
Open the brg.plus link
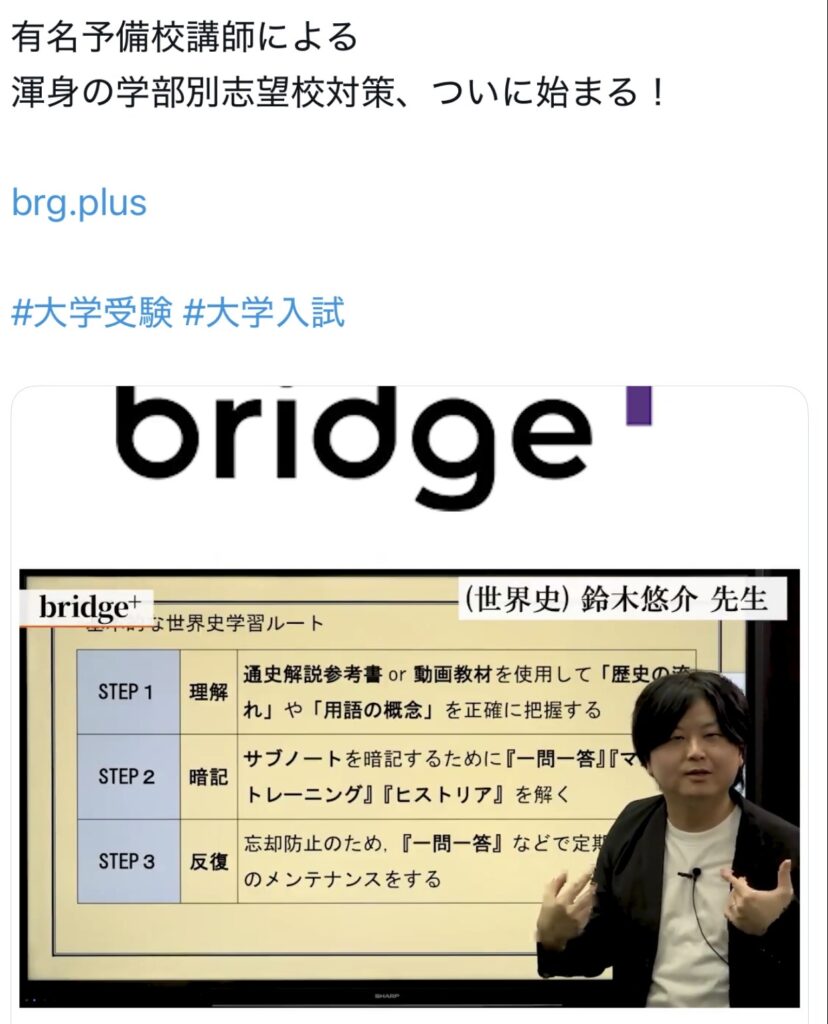(x=79, y=204)
